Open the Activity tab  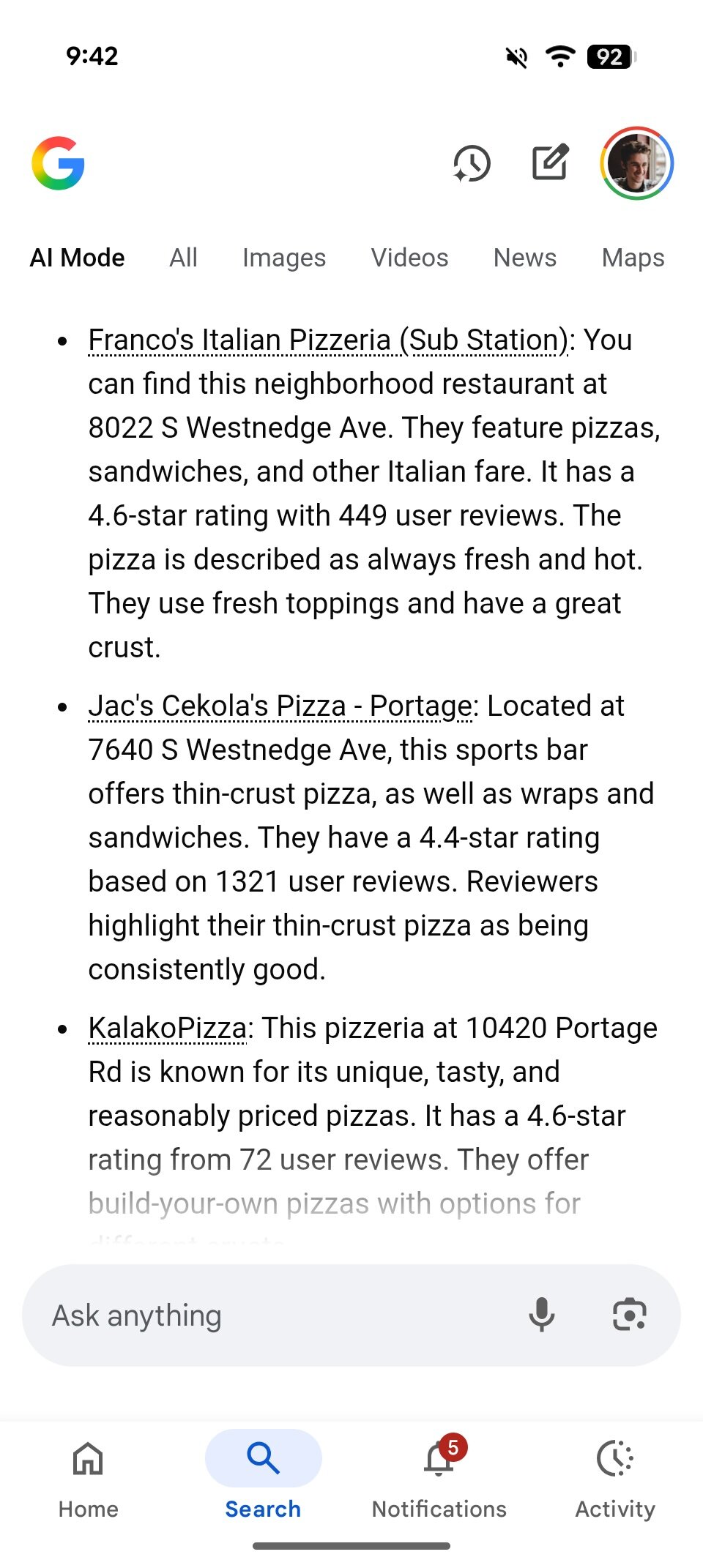[x=615, y=1474]
